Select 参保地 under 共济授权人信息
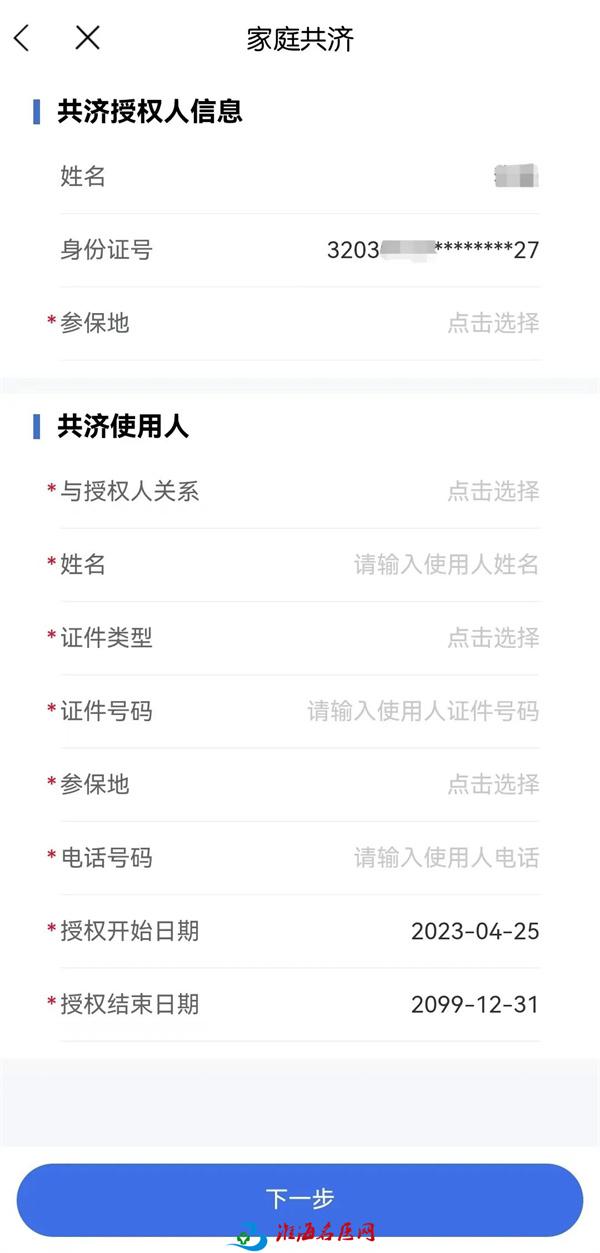600x1253 pixels. coord(300,324)
